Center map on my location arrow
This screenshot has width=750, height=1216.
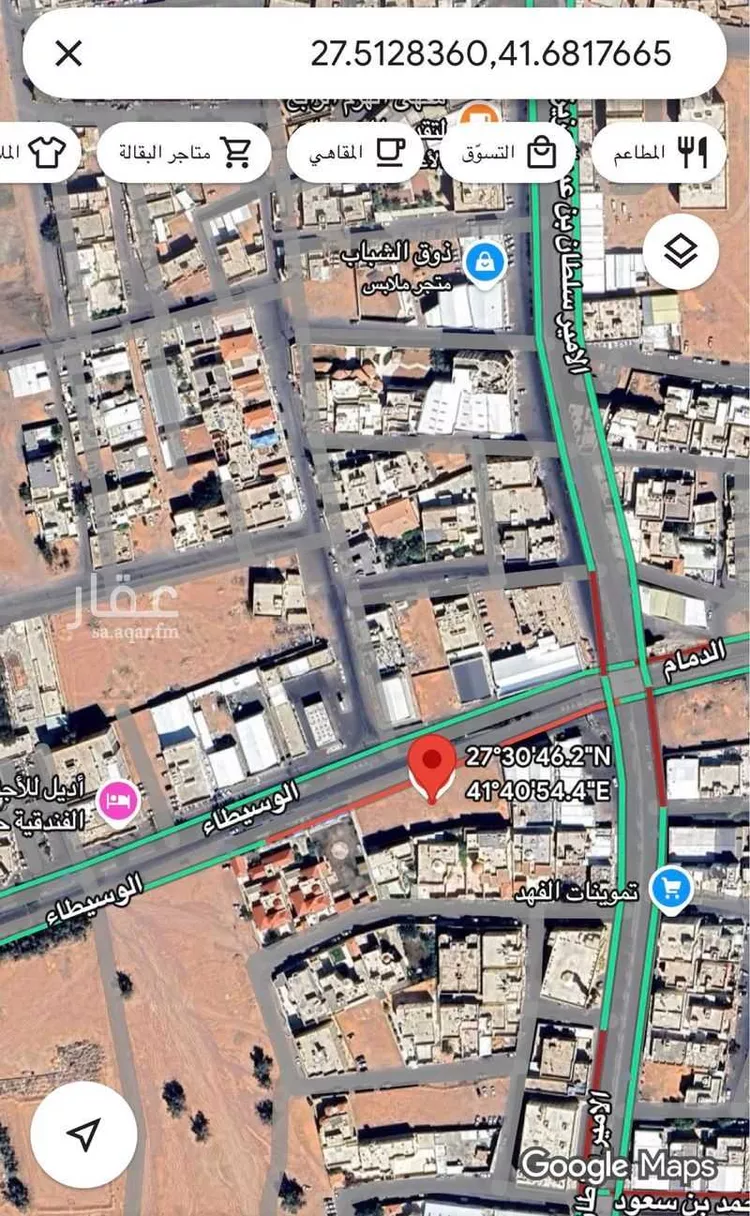point(84,1133)
